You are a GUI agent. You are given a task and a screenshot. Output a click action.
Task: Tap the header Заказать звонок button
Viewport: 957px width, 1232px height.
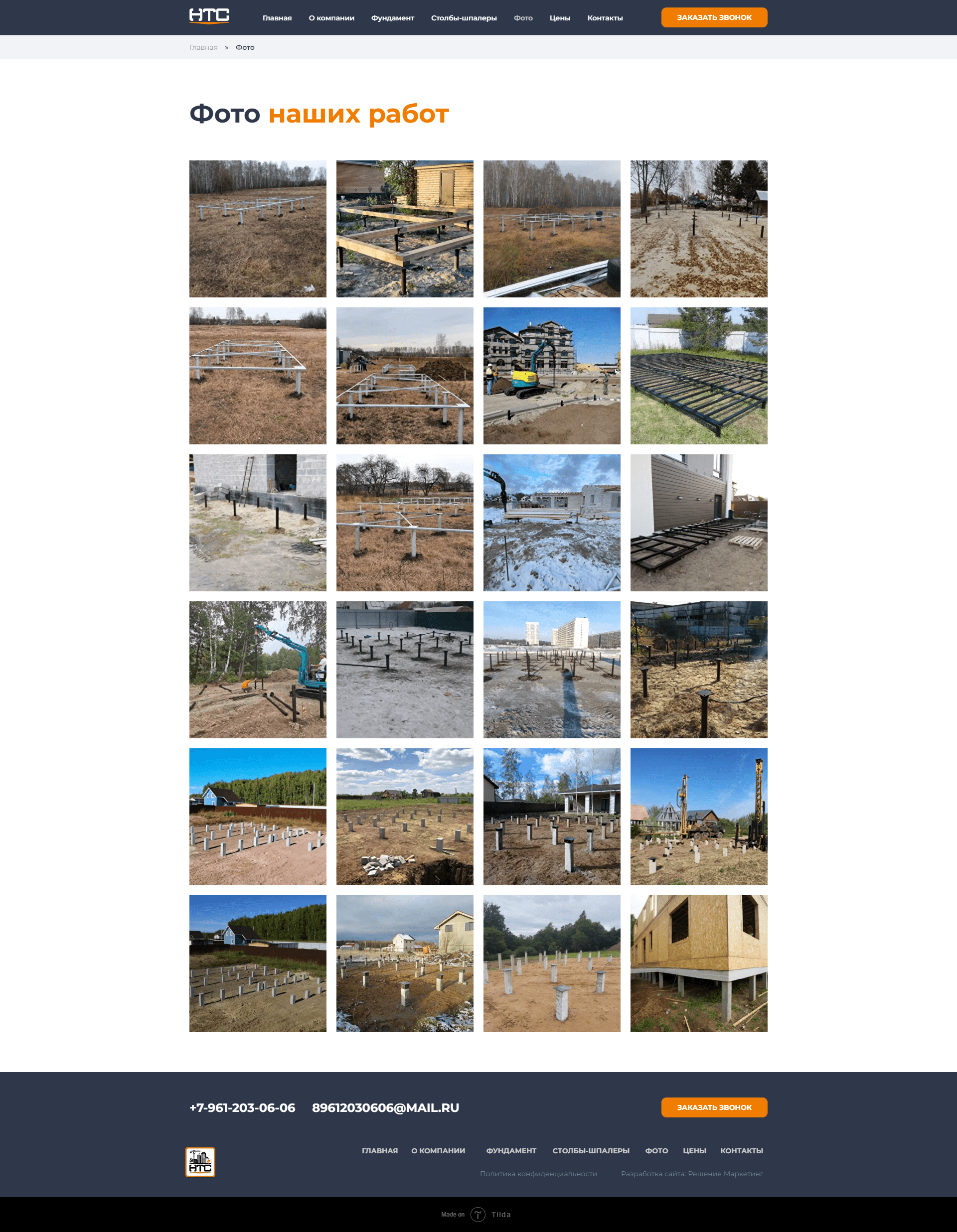click(x=713, y=17)
